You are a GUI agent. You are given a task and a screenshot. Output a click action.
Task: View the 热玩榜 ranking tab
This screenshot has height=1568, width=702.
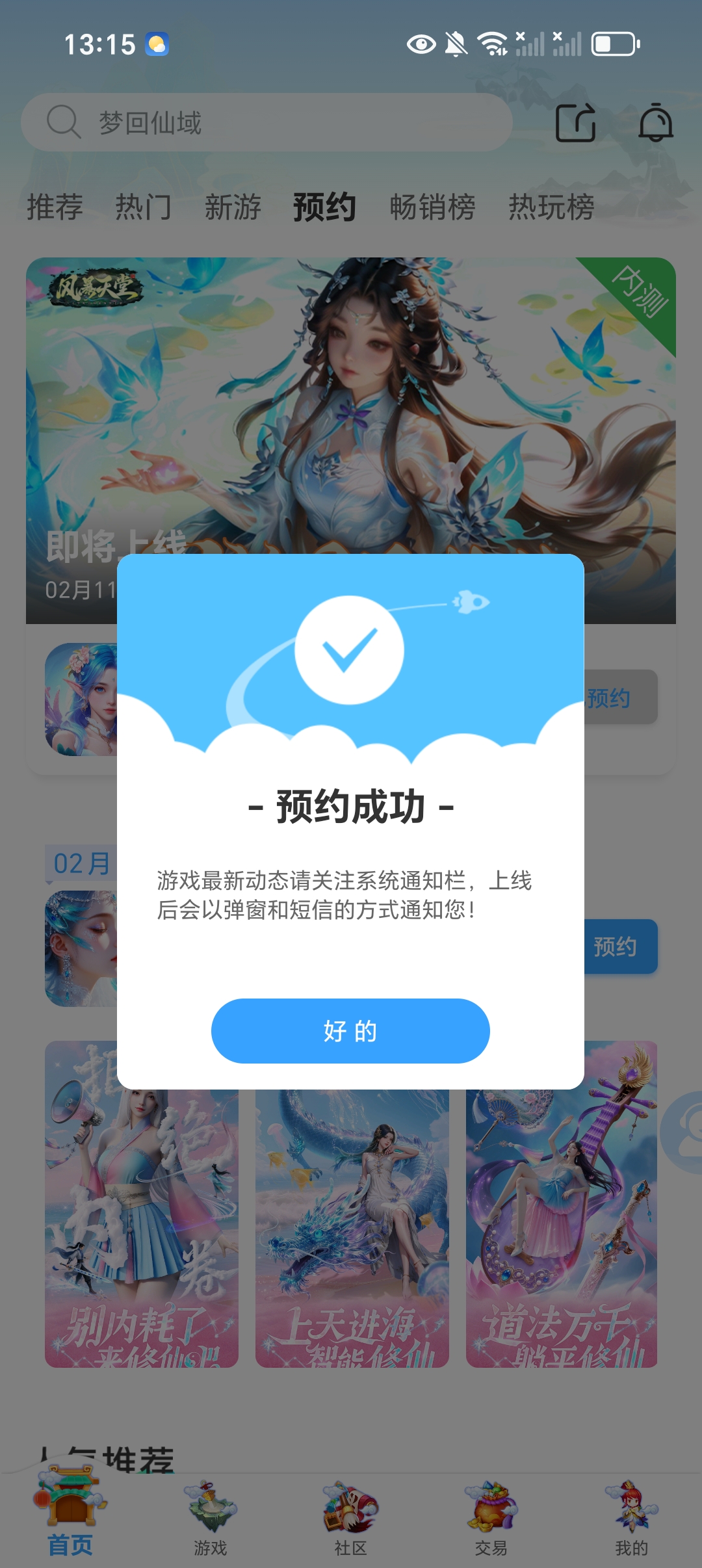(551, 207)
